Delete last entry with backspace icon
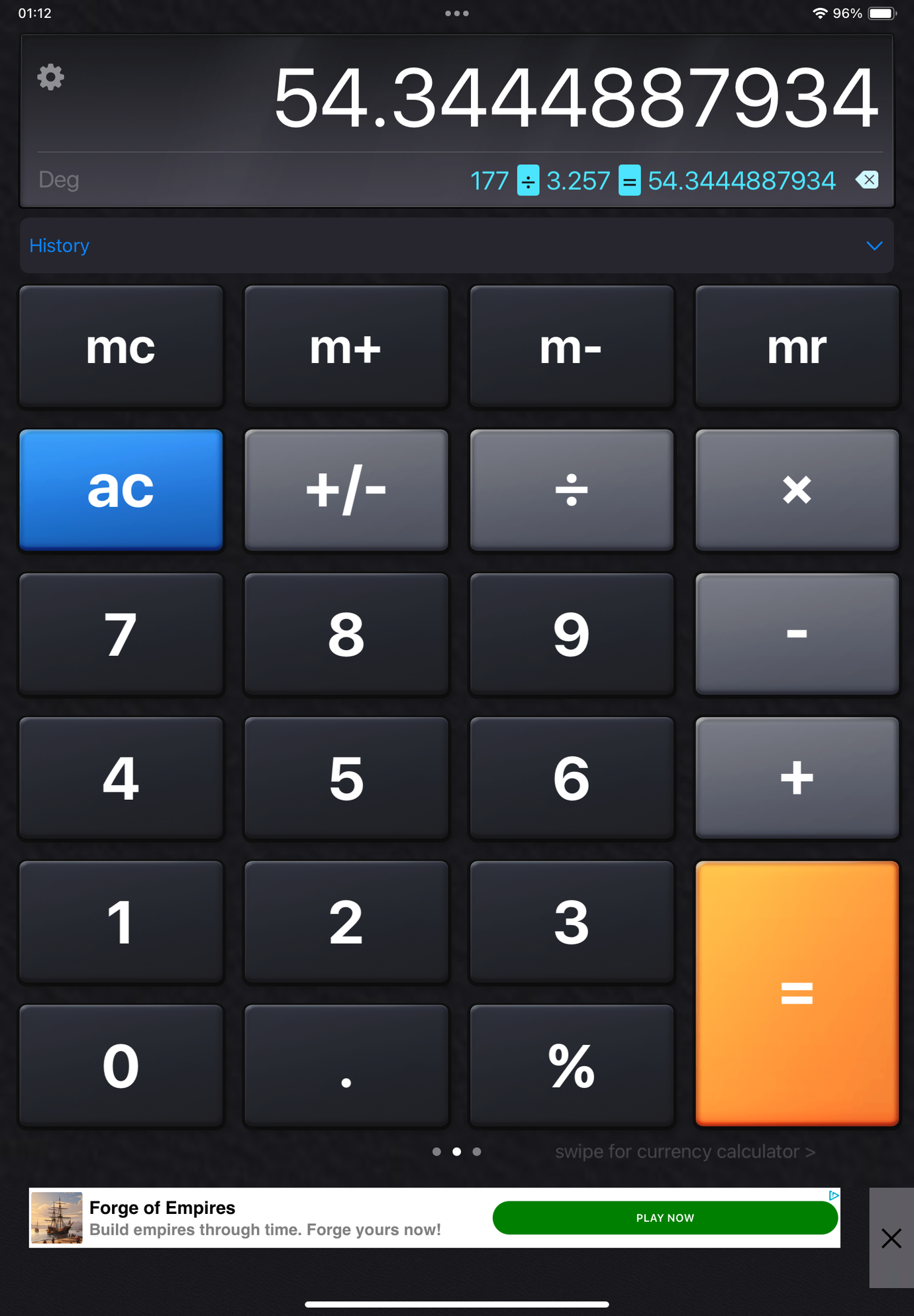The image size is (914, 1316). (867, 180)
